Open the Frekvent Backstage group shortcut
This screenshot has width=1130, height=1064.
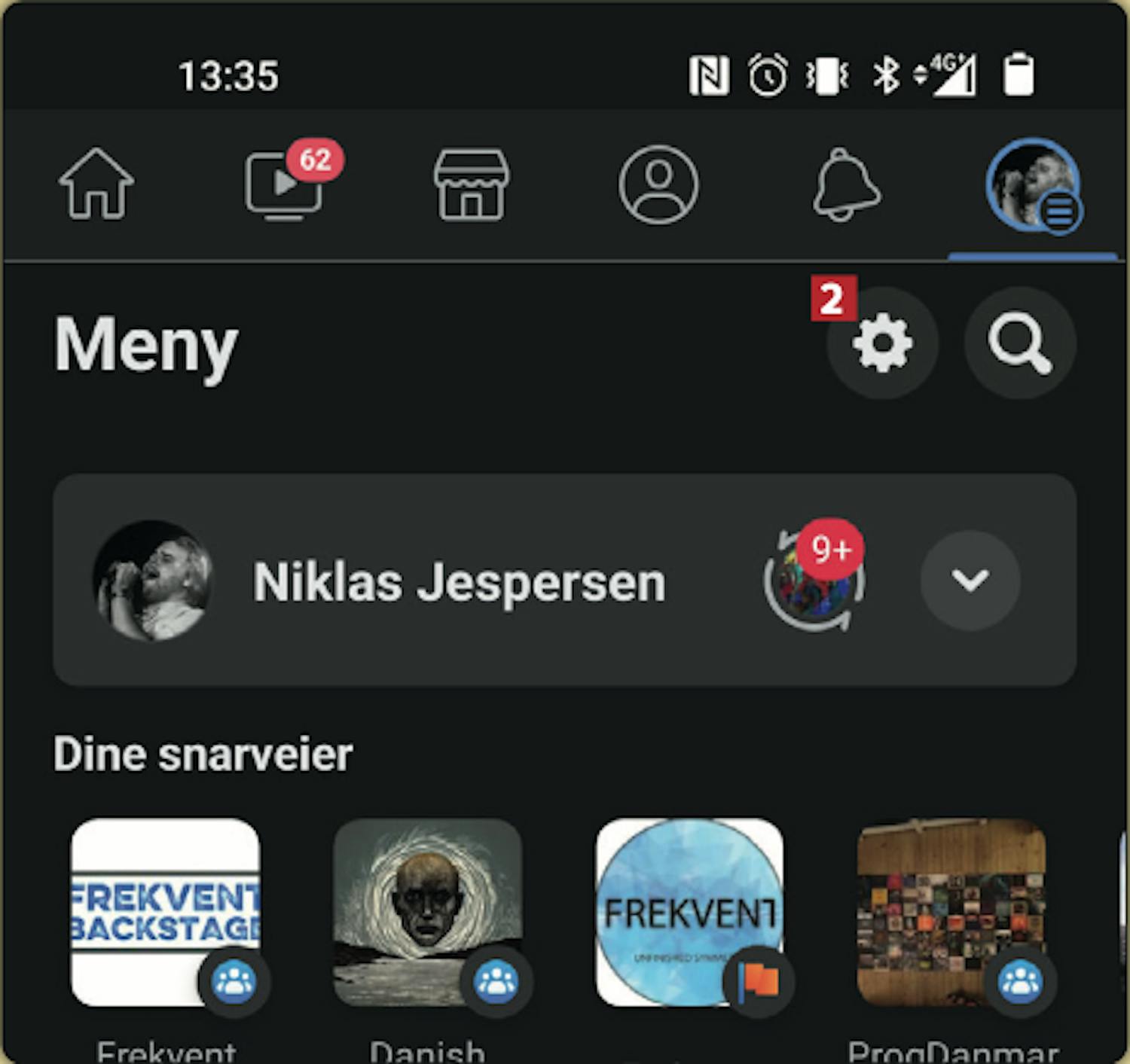pyautogui.click(x=166, y=913)
